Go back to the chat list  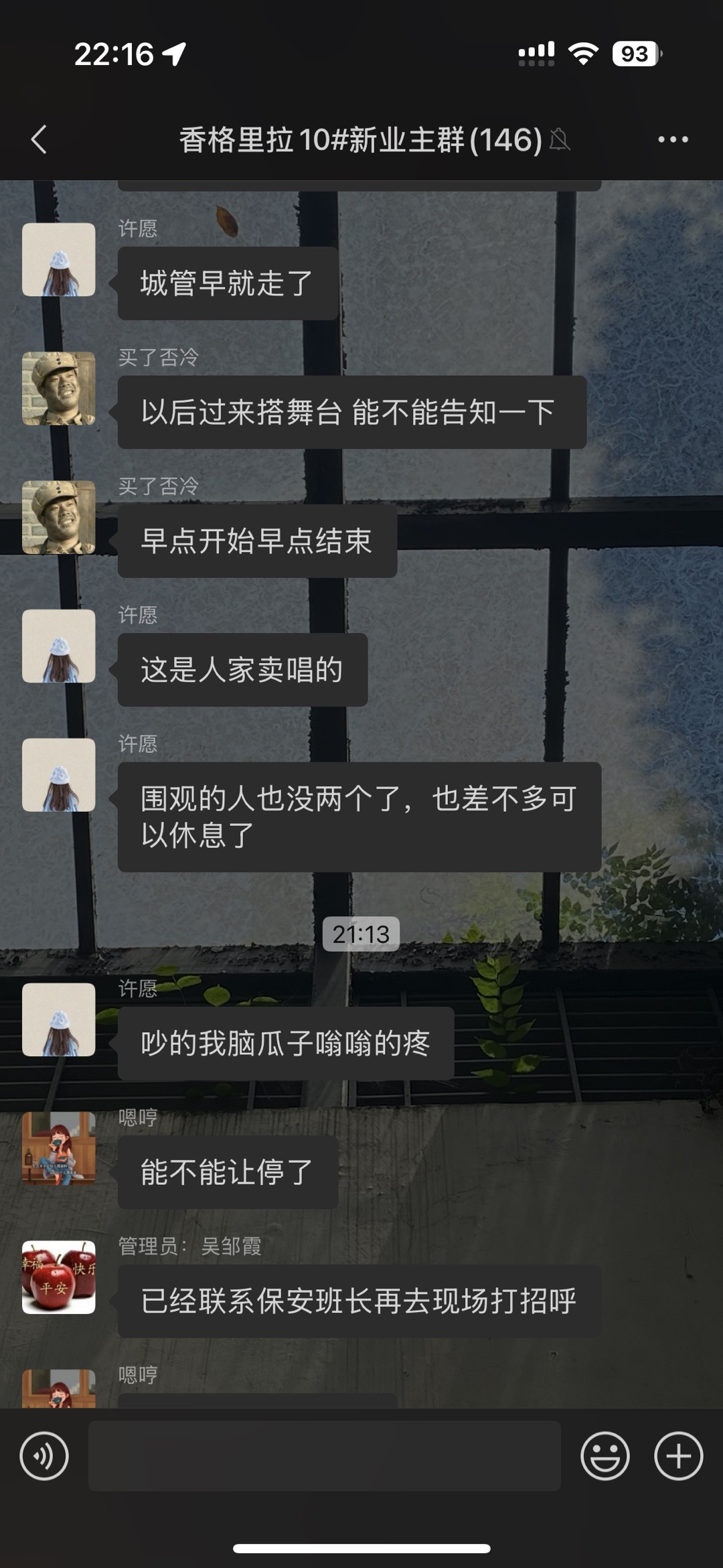pos(39,139)
